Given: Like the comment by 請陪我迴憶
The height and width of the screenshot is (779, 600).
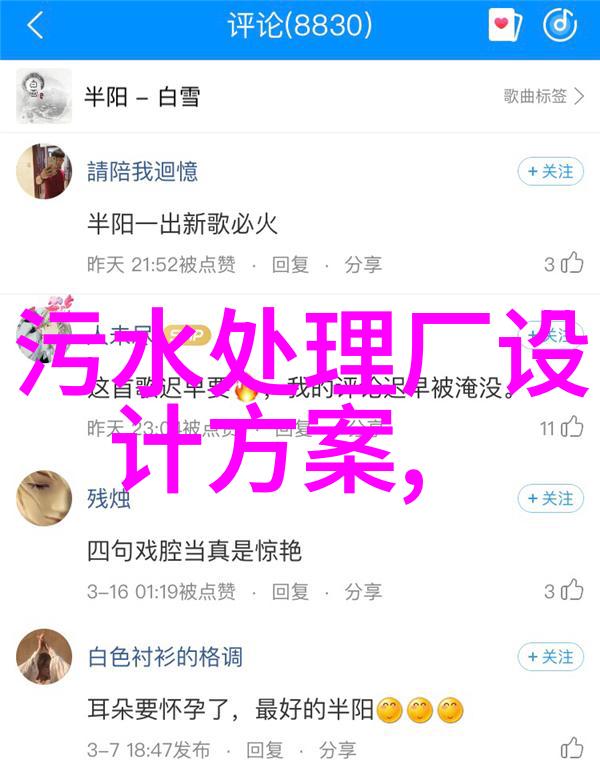Looking at the screenshot, I should coord(564,264).
